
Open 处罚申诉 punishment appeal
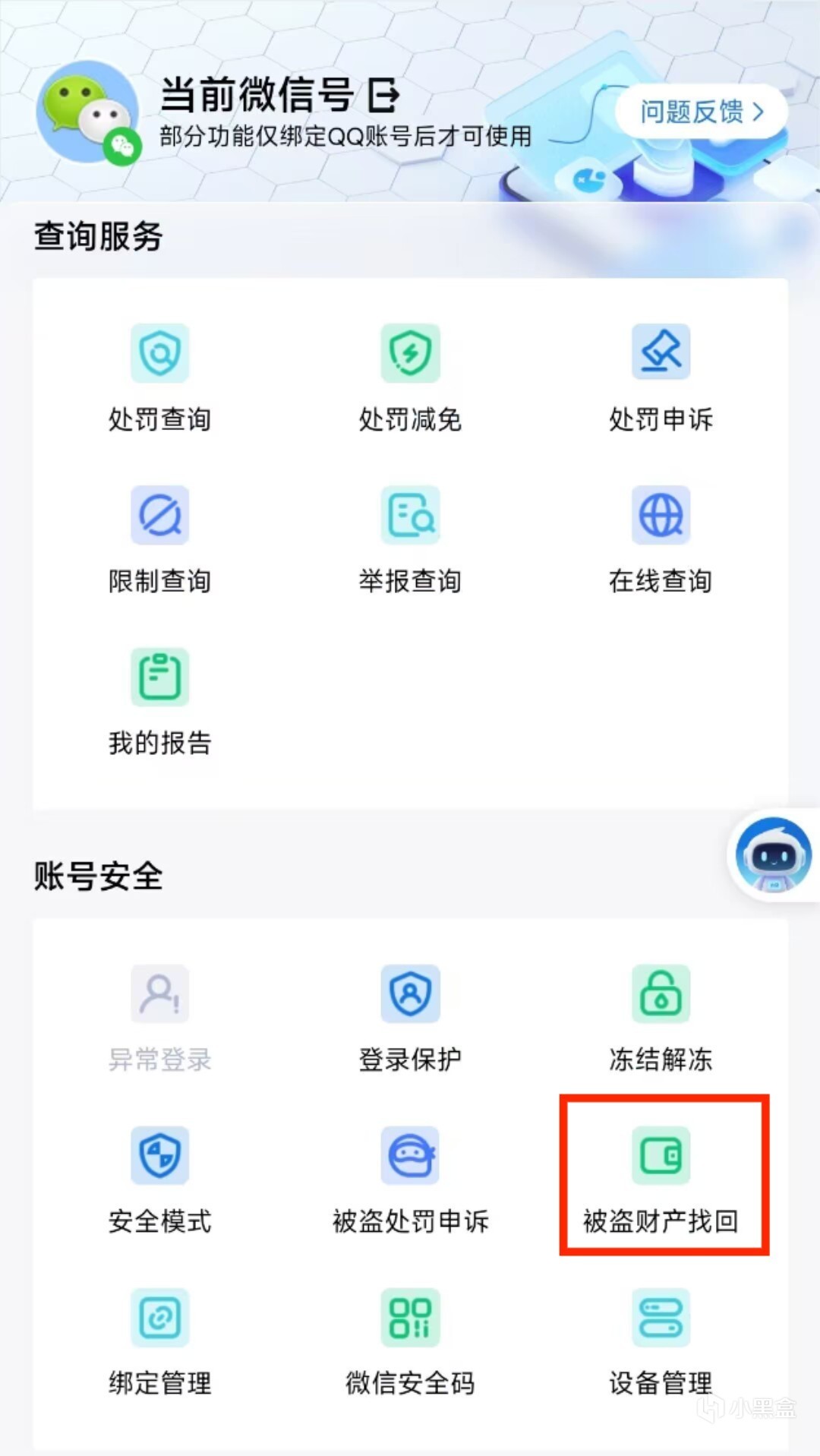pos(661,377)
